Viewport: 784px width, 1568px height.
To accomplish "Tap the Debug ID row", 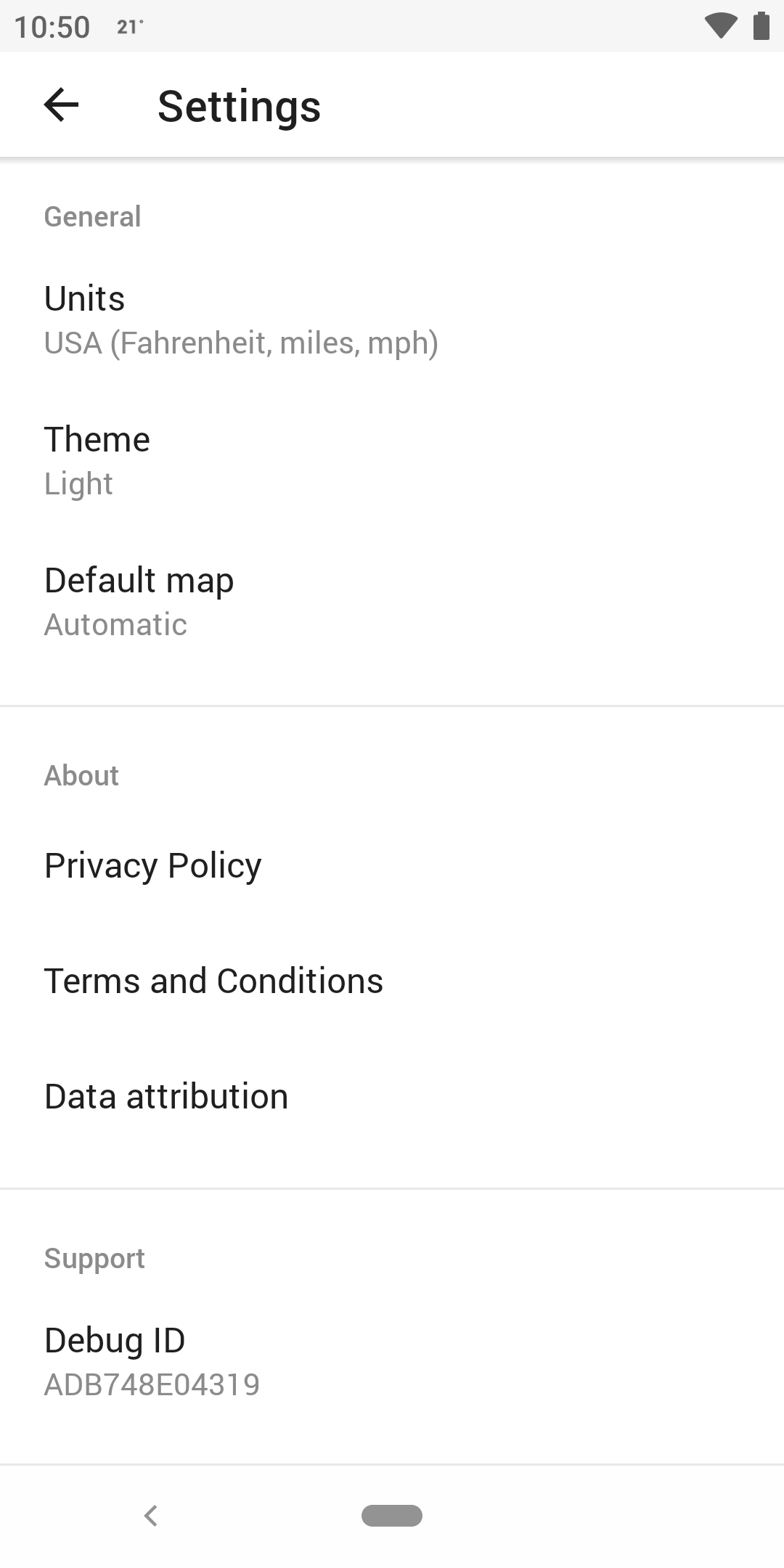I will click(x=392, y=1362).
